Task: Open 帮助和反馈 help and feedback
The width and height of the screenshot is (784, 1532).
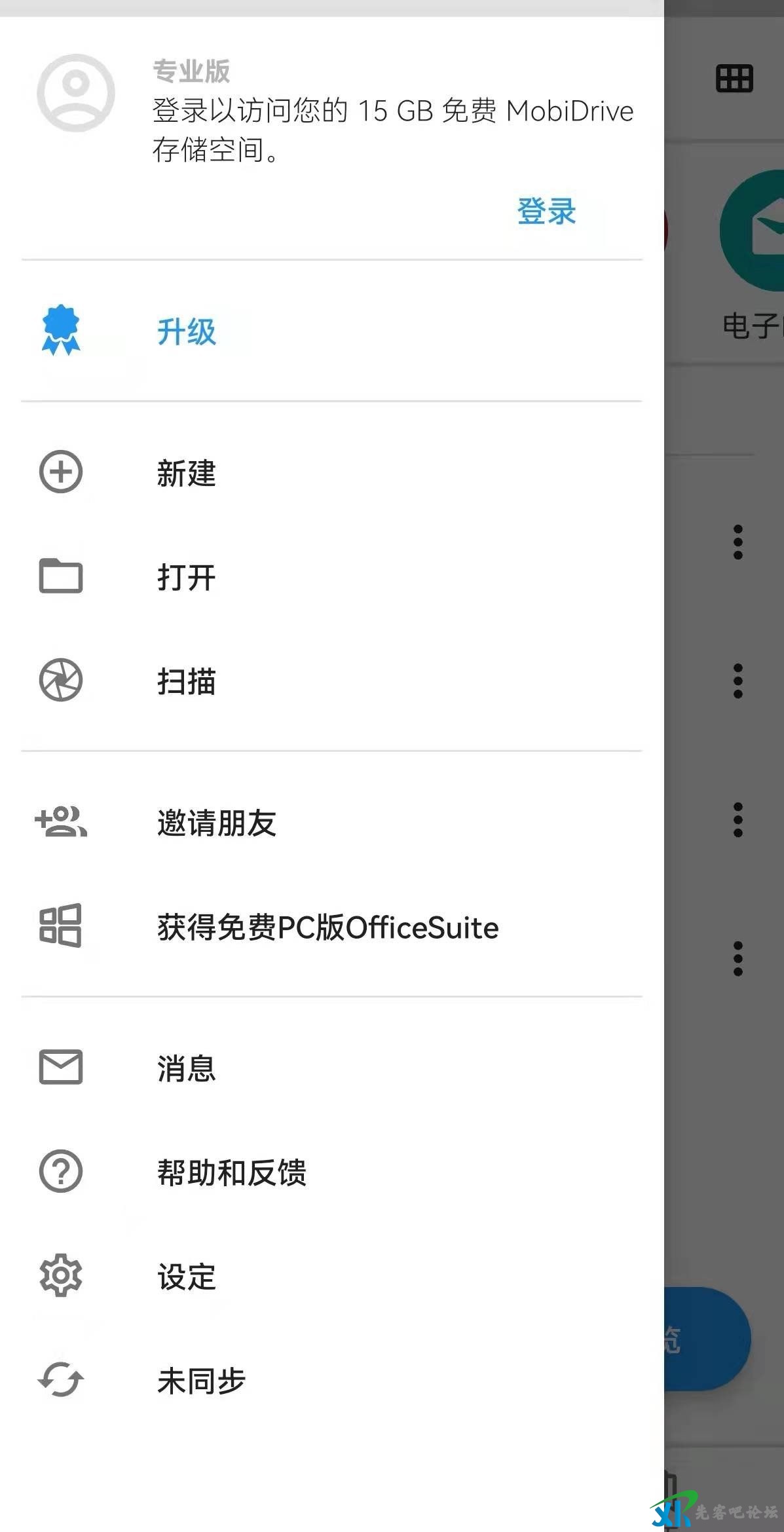Action: point(231,1172)
